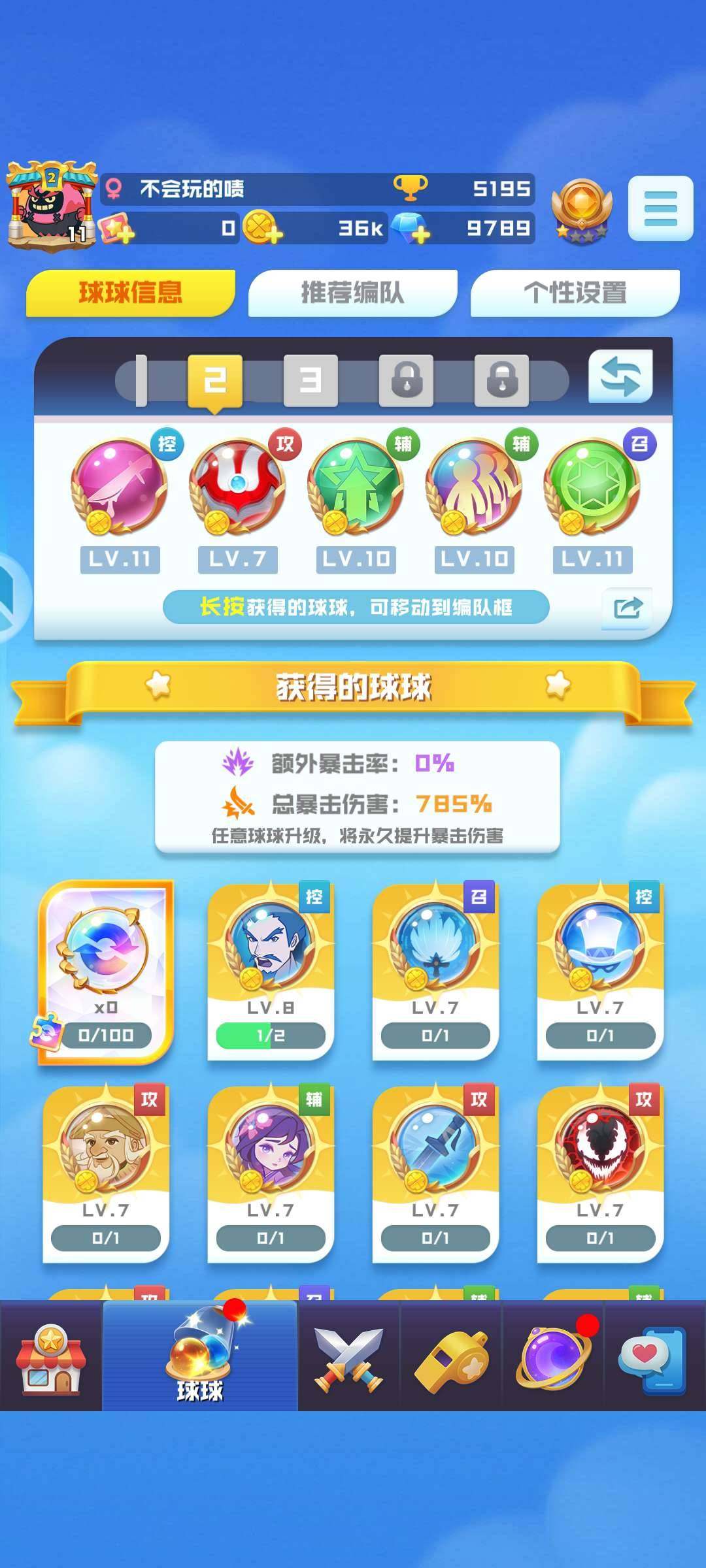
Task: Tap the share icon below the team lineup
Action: click(626, 606)
